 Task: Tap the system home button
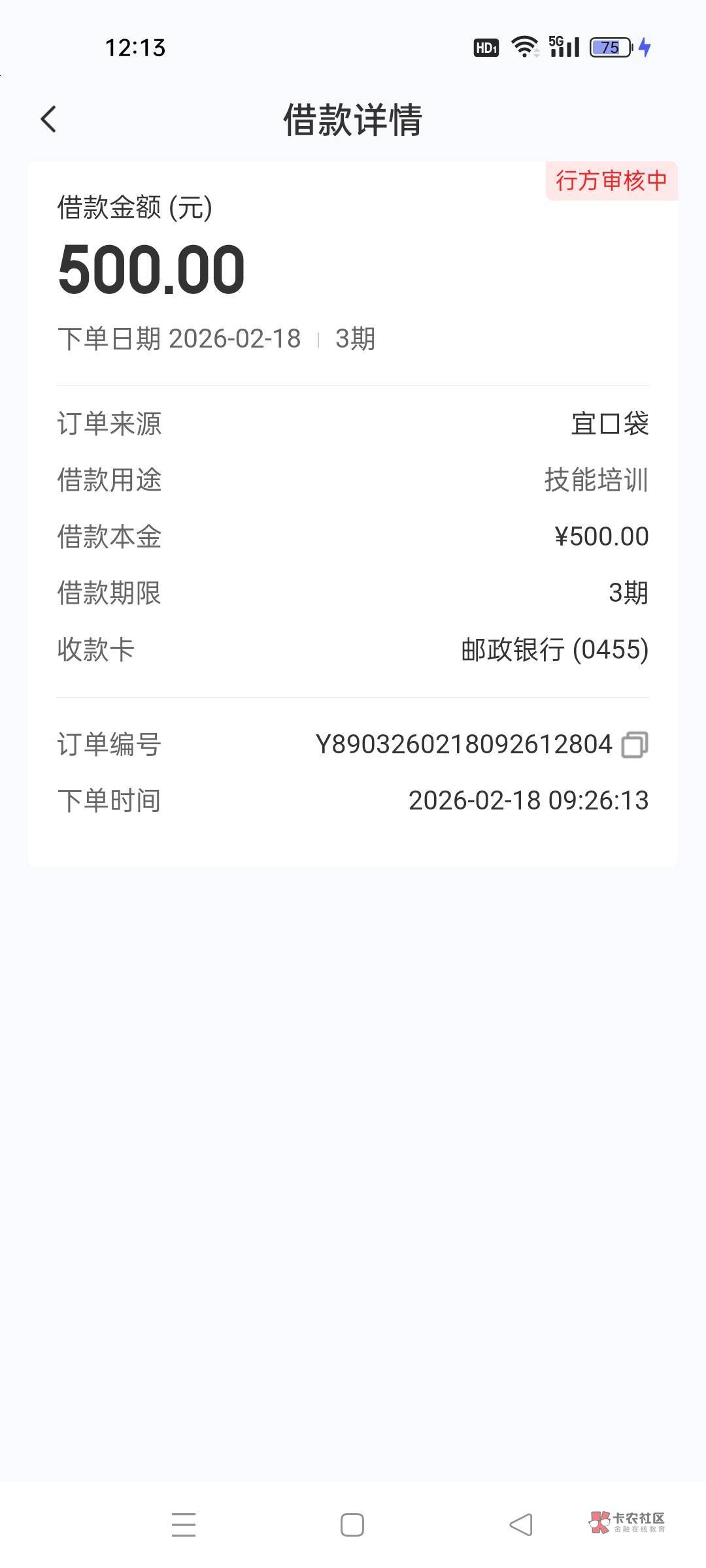click(x=352, y=1525)
